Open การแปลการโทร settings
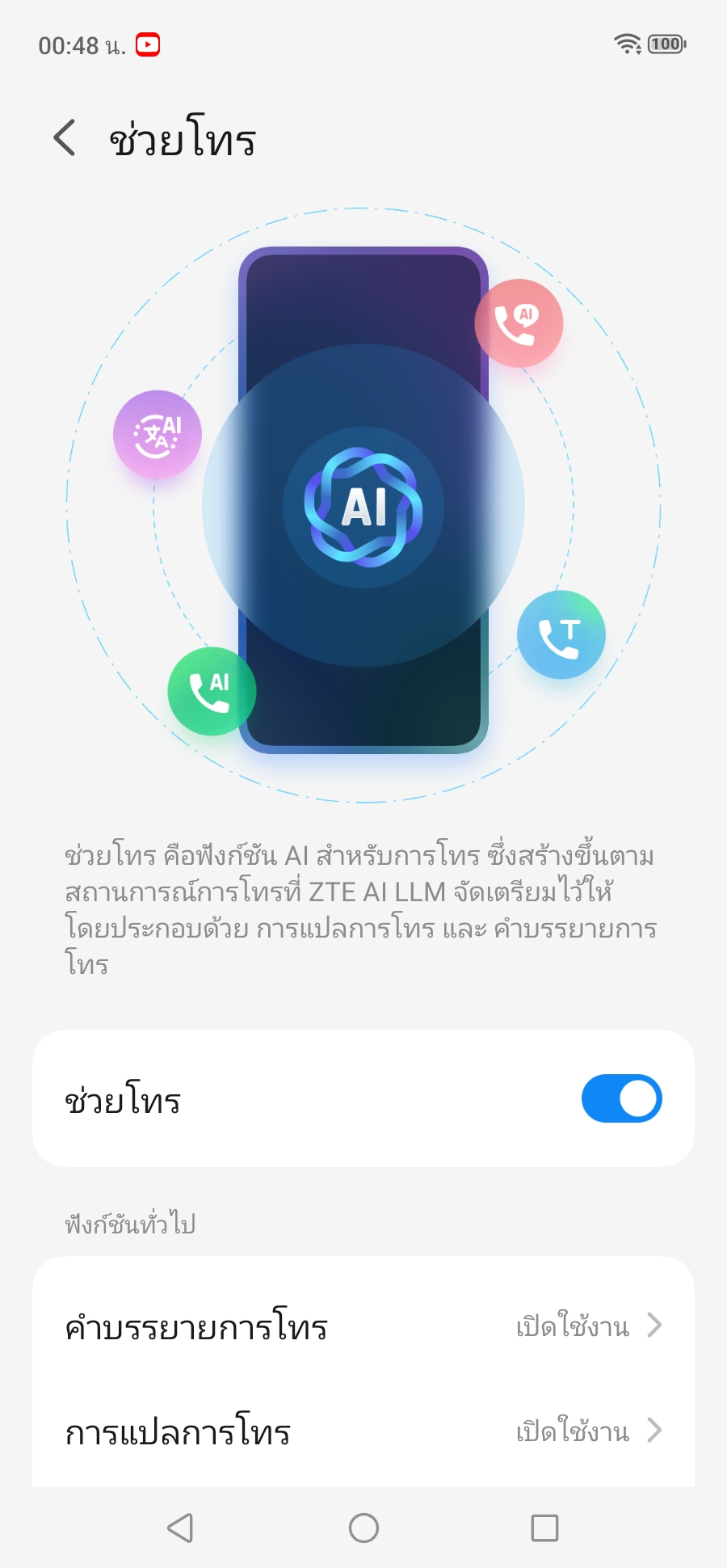Screen dimensions: 727x1568 [363, 1431]
